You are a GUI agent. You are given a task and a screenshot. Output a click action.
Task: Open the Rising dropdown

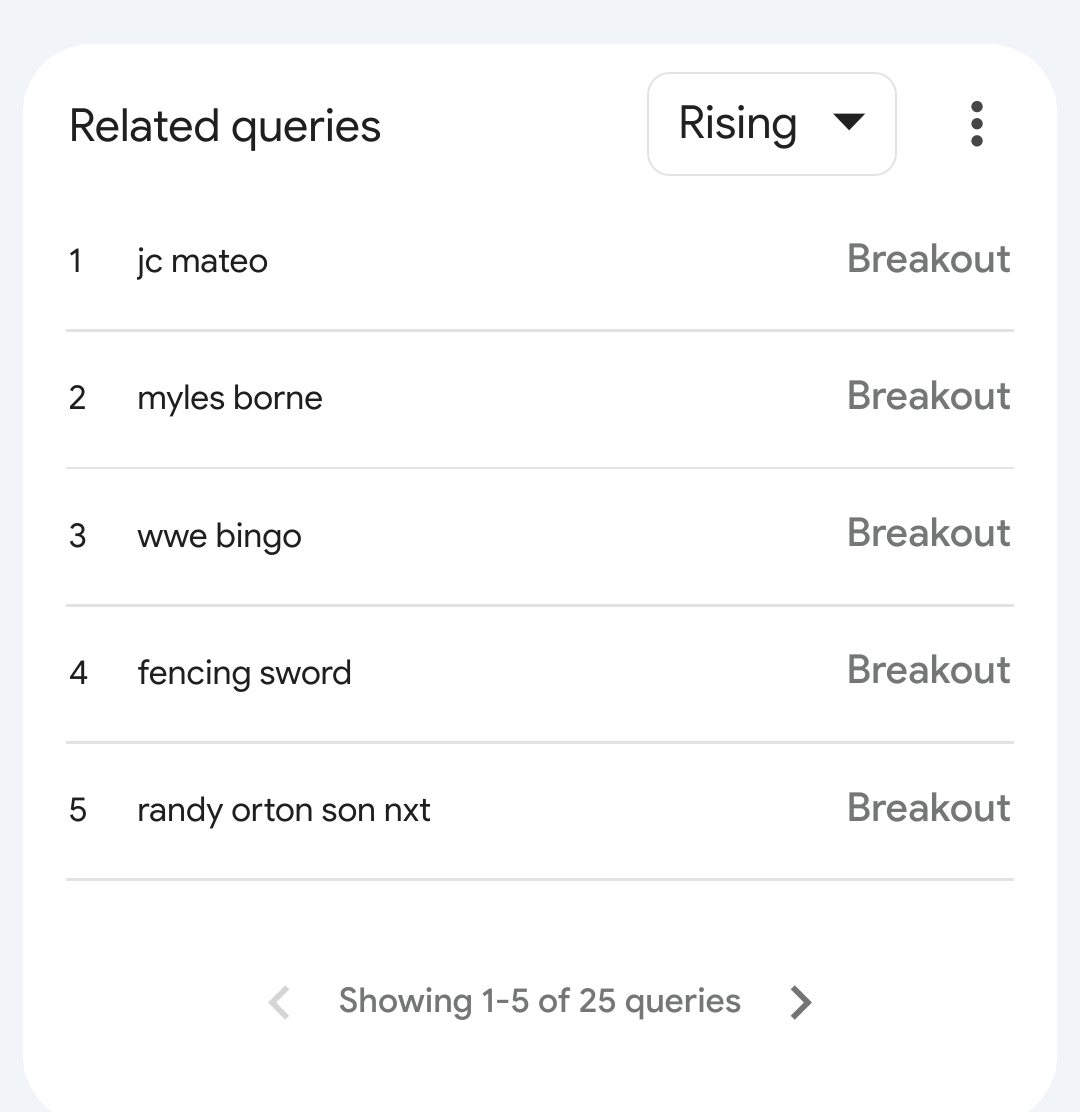tap(771, 124)
